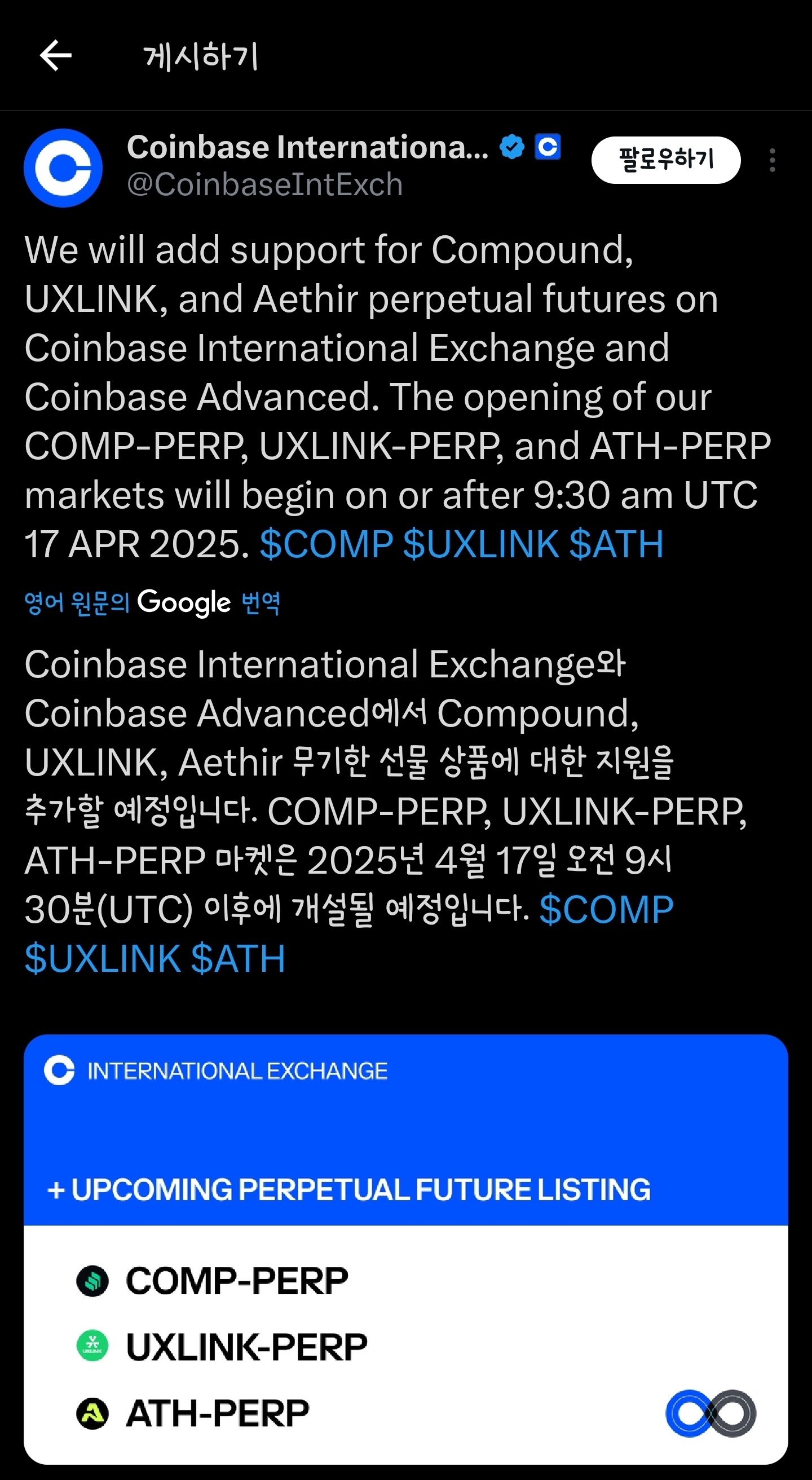Open the post's overflow menu
This screenshot has width=812, height=1480.
tap(772, 160)
